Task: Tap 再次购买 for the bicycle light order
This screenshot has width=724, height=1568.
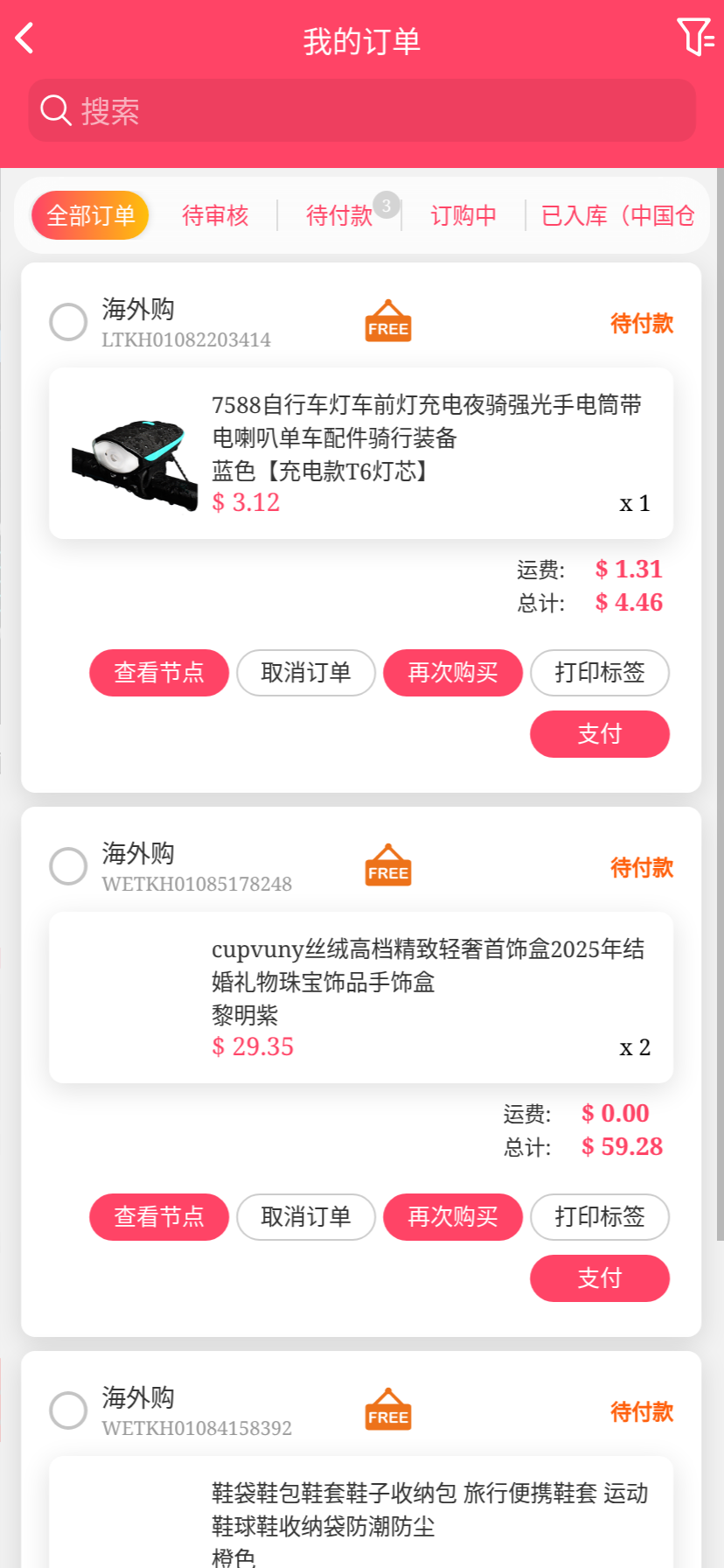Action: (453, 673)
